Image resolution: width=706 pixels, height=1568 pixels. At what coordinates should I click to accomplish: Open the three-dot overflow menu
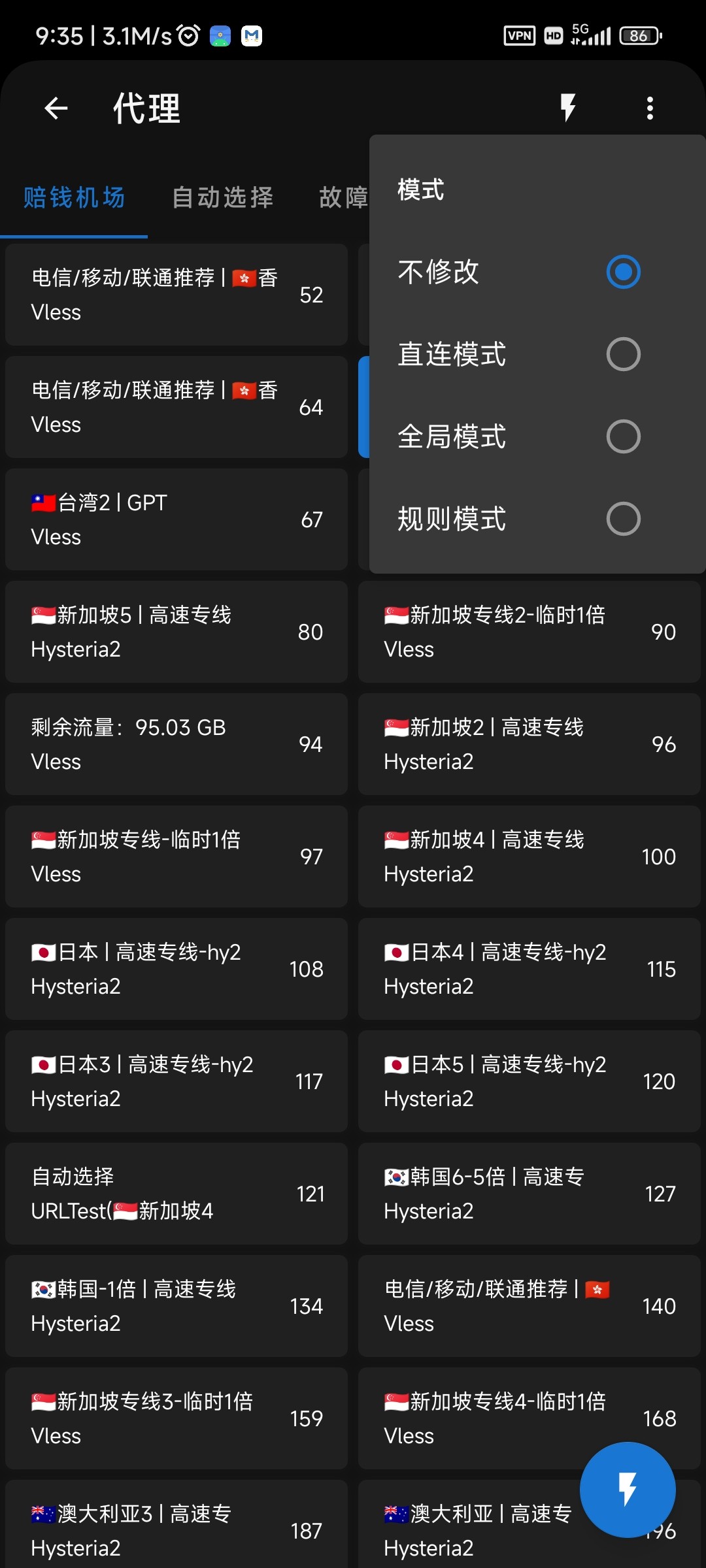pos(650,108)
